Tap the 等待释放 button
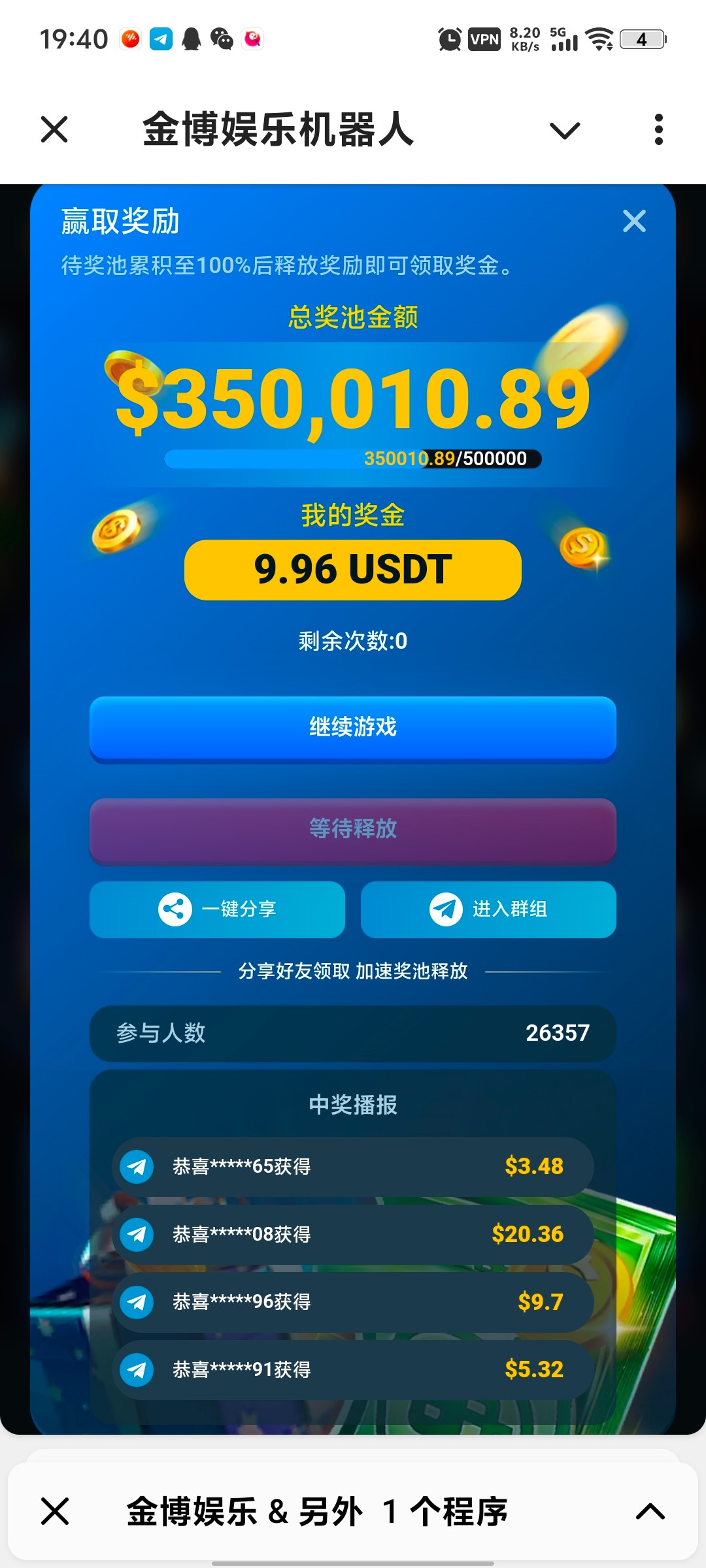 [x=353, y=829]
